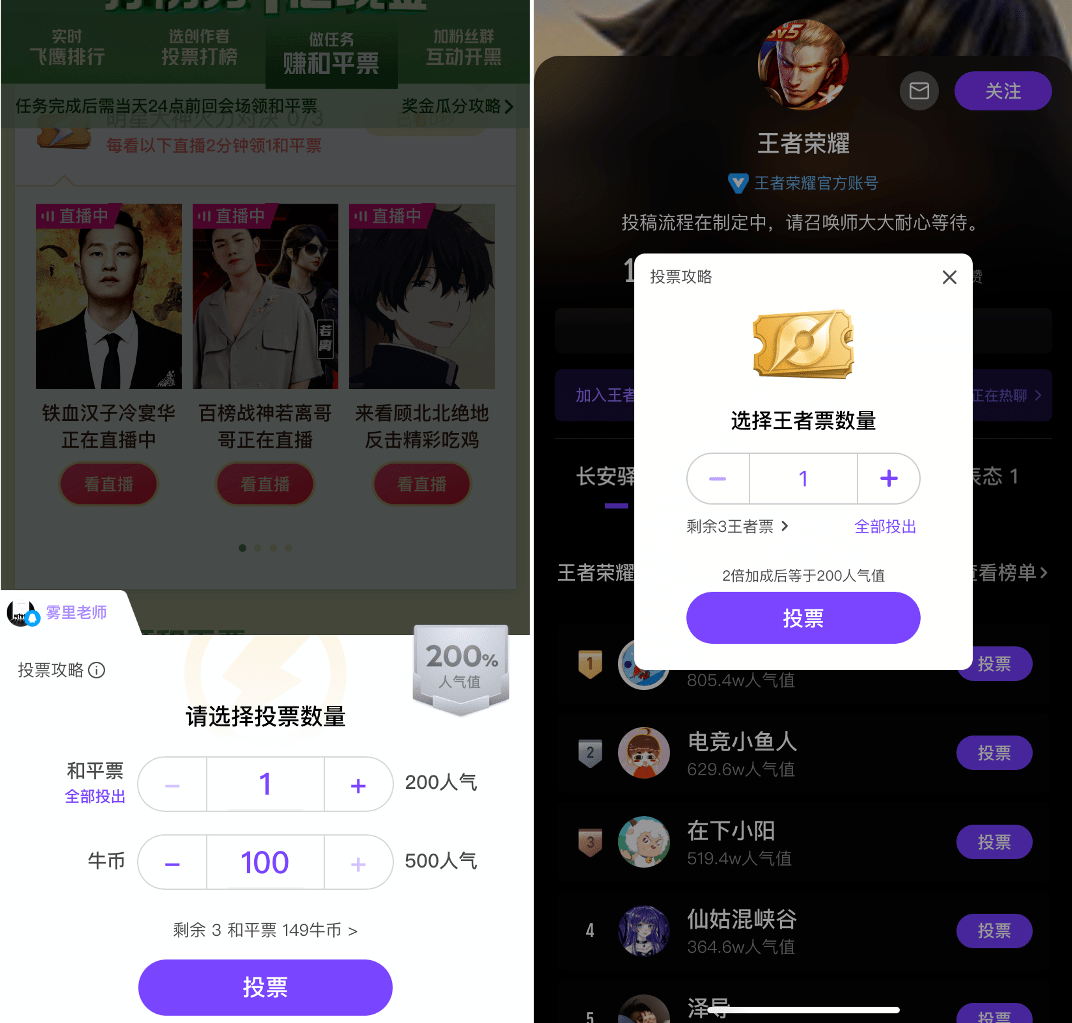This screenshot has width=1072, height=1023.
Task: Close the 投票攻略 dialog
Action: 949,277
